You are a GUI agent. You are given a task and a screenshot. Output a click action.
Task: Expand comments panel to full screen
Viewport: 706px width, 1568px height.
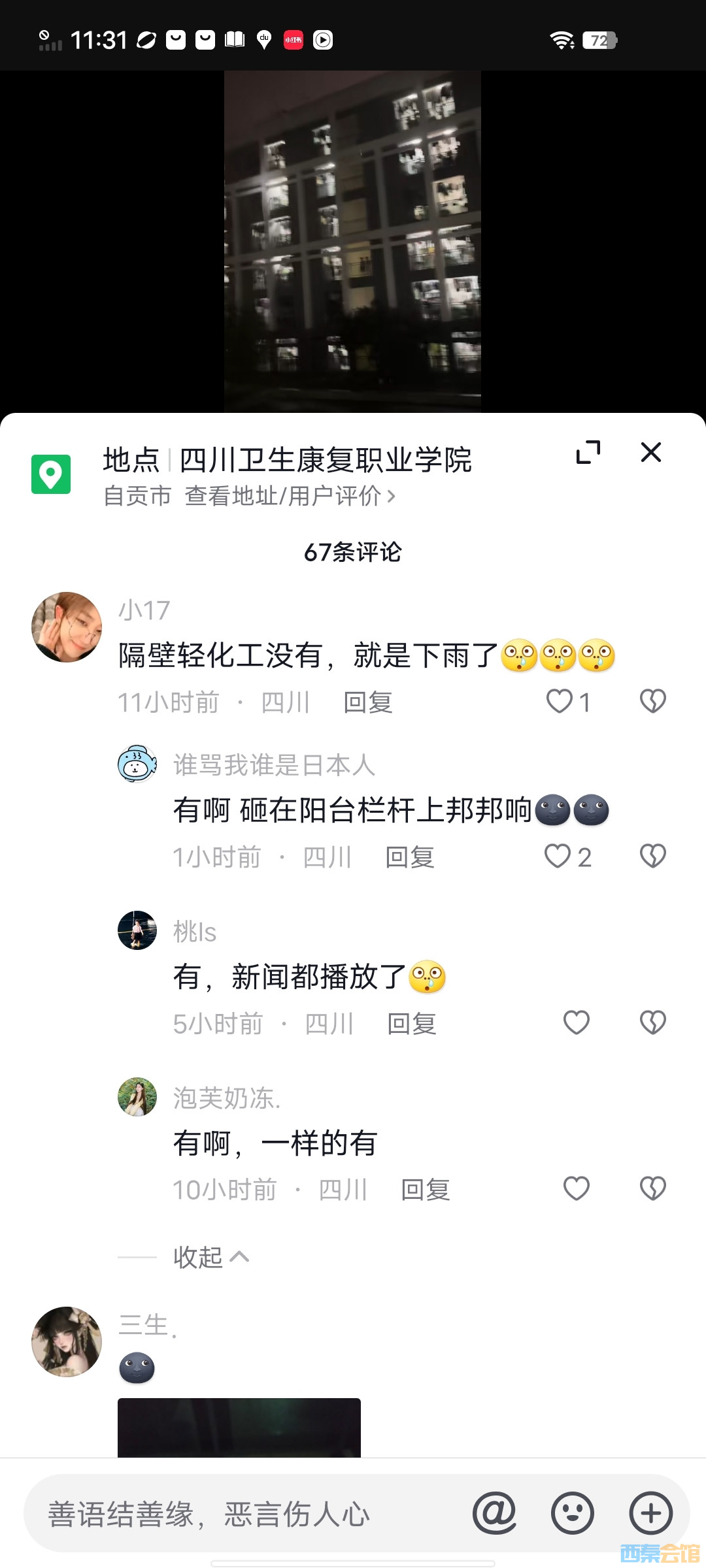point(588,452)
